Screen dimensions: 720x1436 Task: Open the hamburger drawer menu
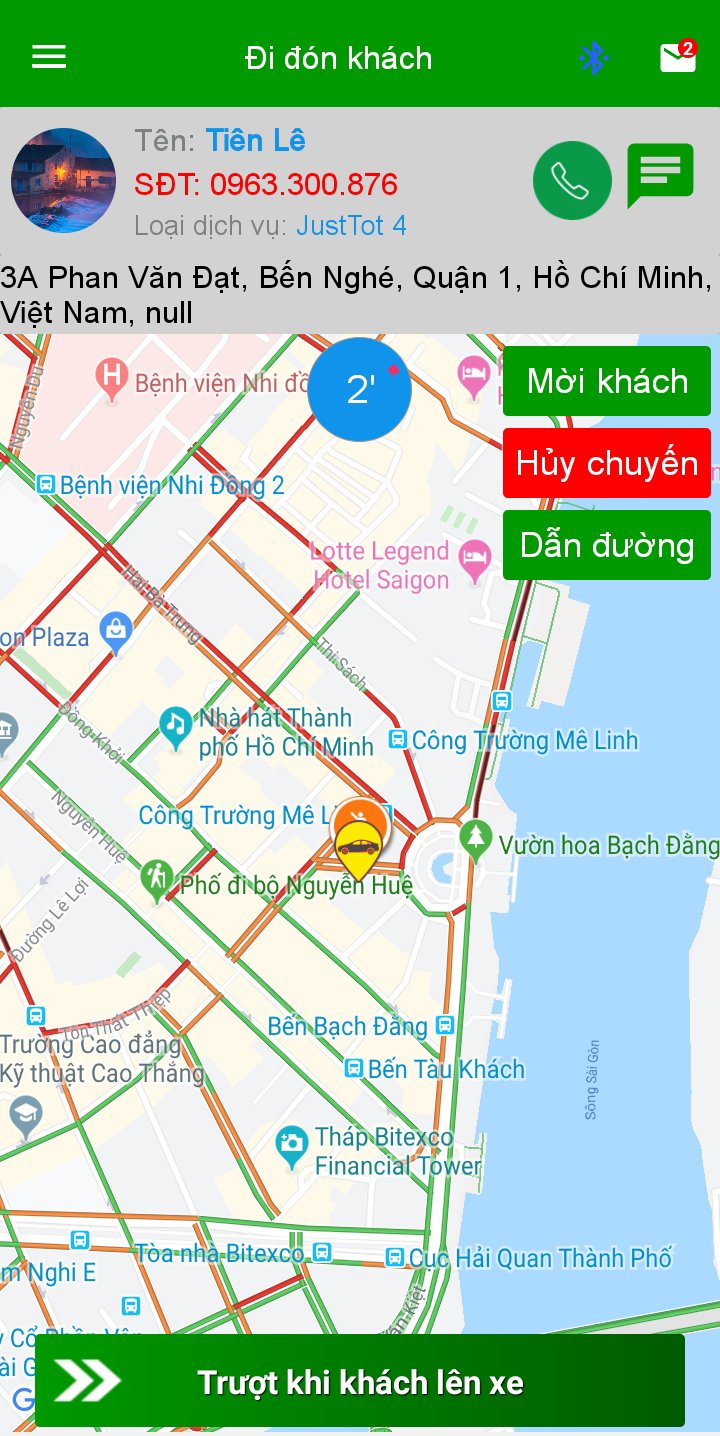pyautogui.click(x=49, y=57)
